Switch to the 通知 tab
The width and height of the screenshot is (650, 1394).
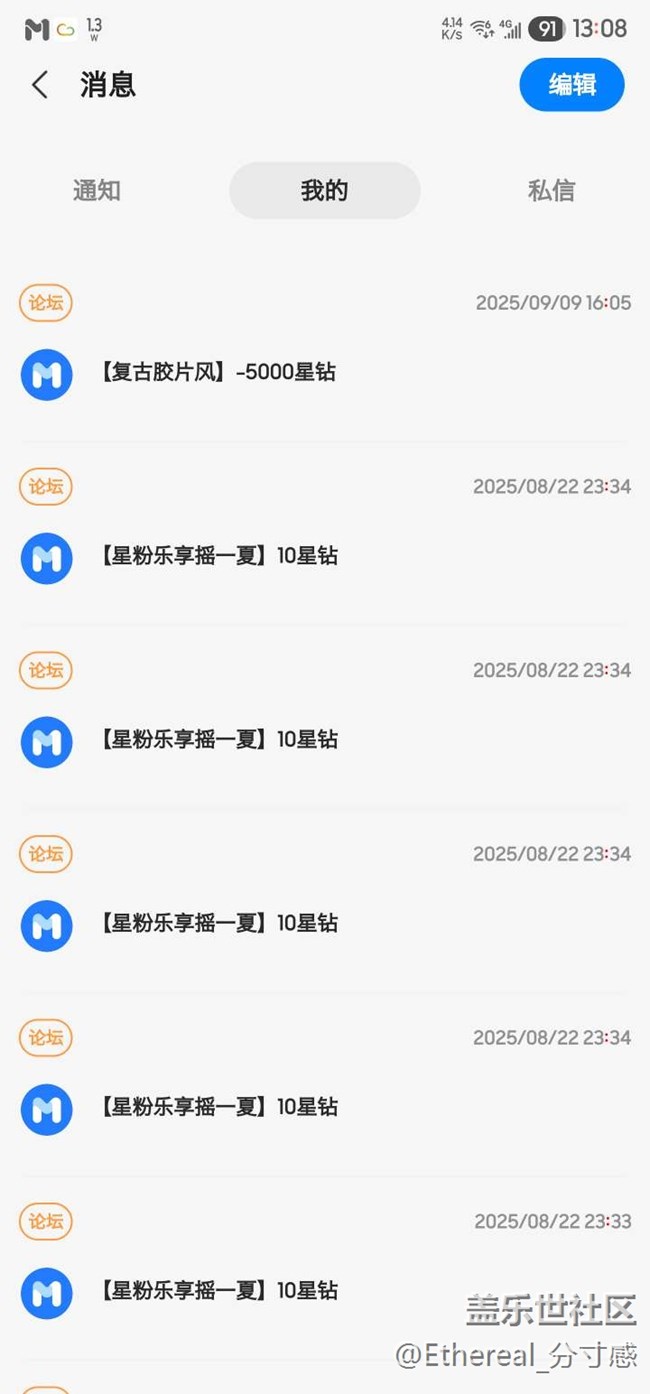(97, 190)
